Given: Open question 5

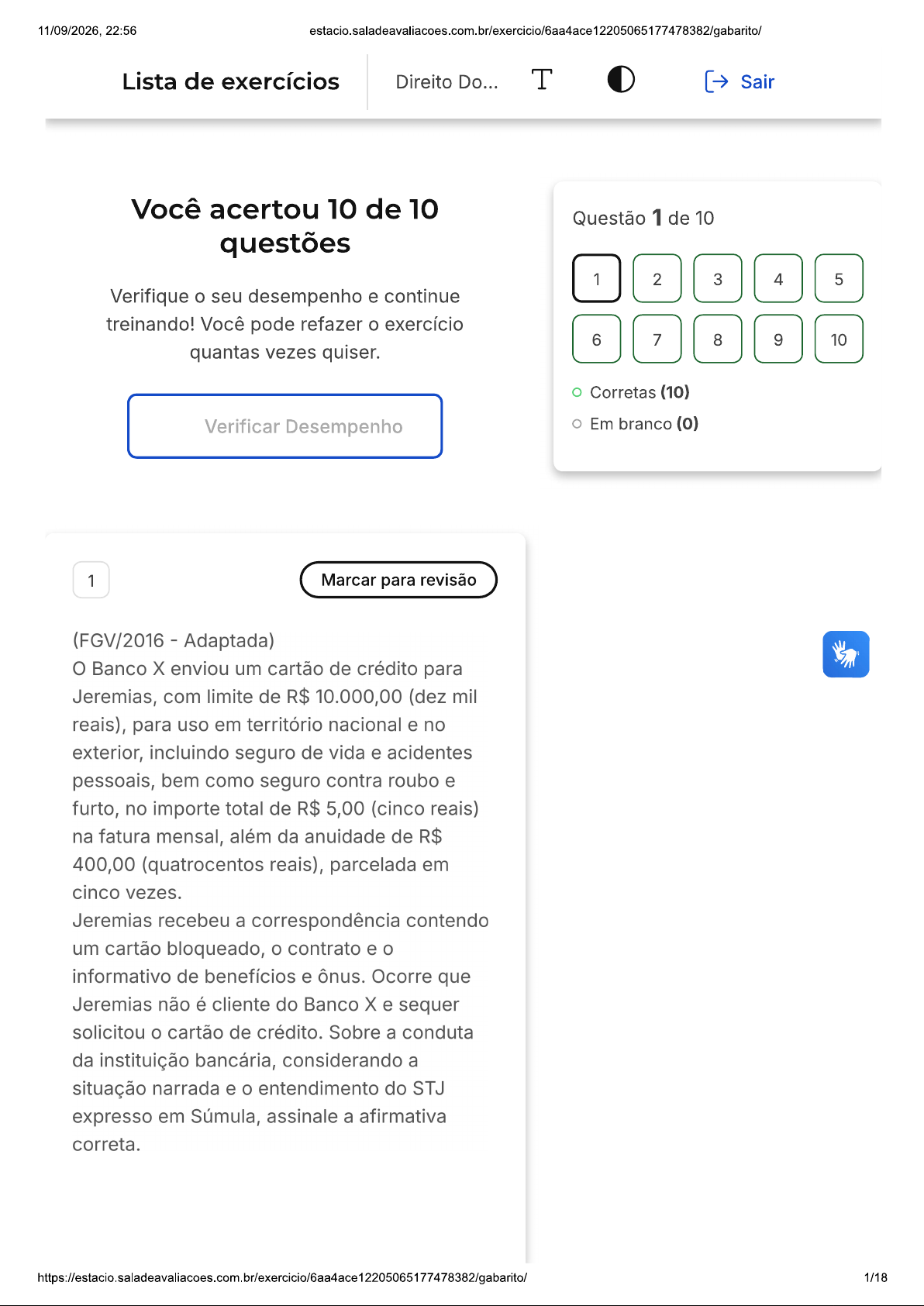Looking at the screenshot, I should (839, 278).
